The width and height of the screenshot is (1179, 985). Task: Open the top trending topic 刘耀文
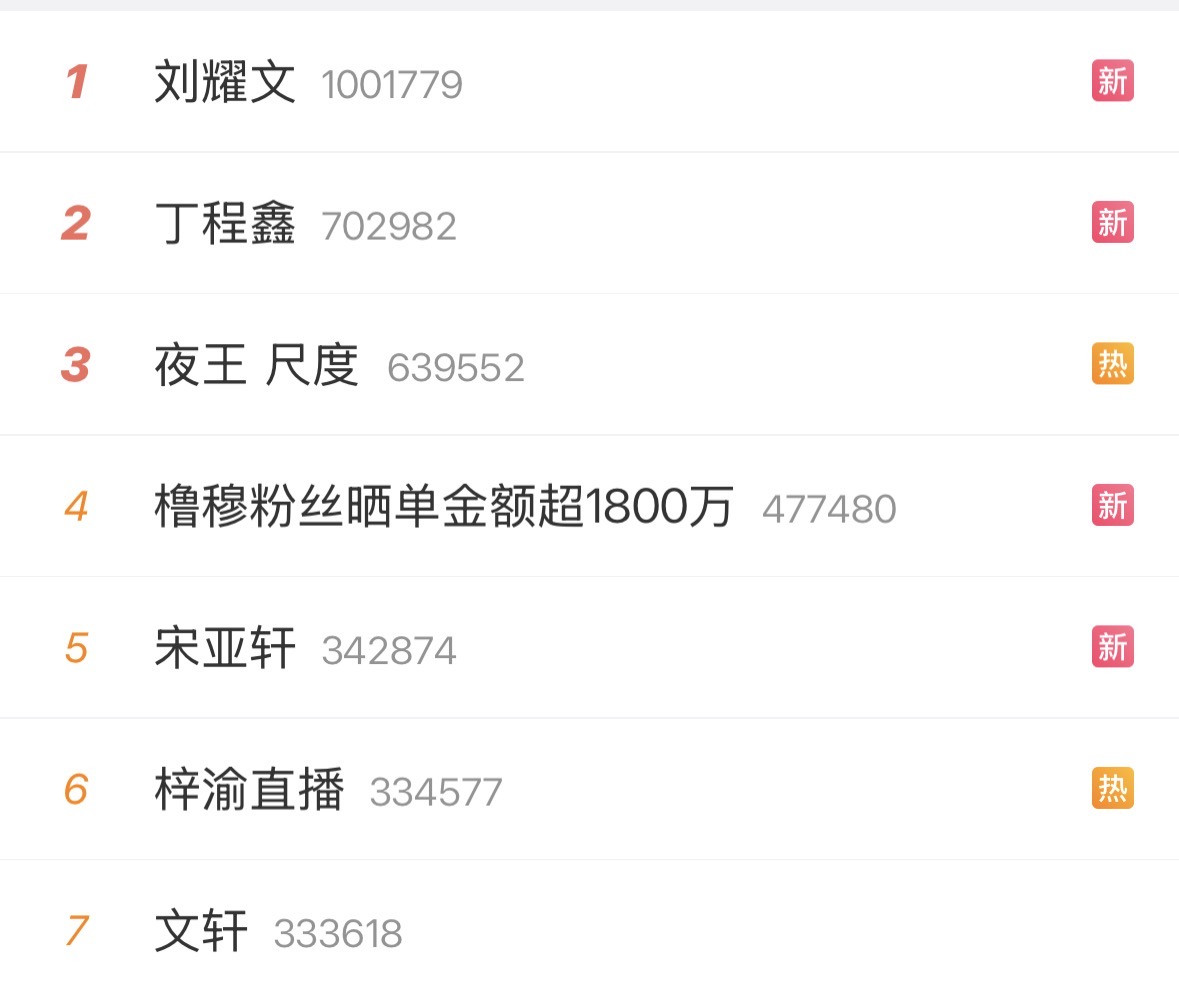pos(226,82)
